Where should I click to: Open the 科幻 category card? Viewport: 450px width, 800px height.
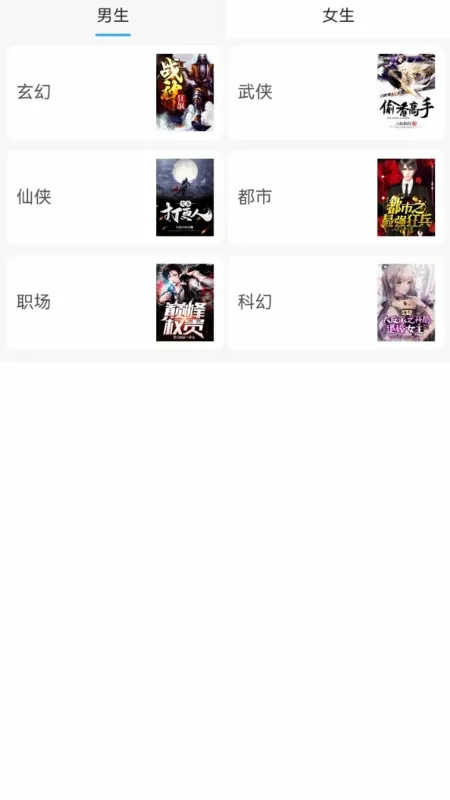tap(336, 303)
